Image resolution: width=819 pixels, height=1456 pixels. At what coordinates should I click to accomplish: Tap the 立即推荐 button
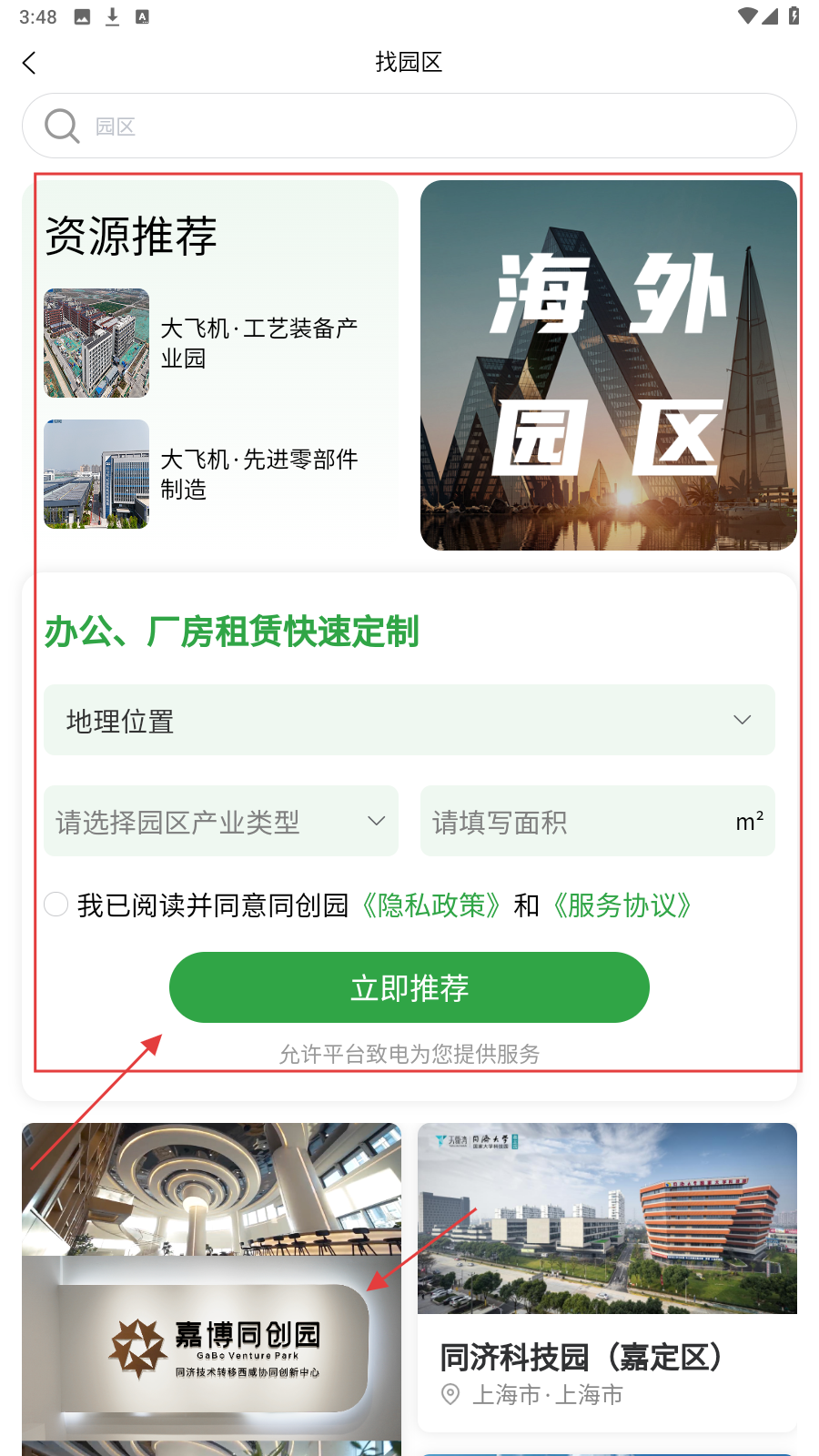tap(409, 987)
